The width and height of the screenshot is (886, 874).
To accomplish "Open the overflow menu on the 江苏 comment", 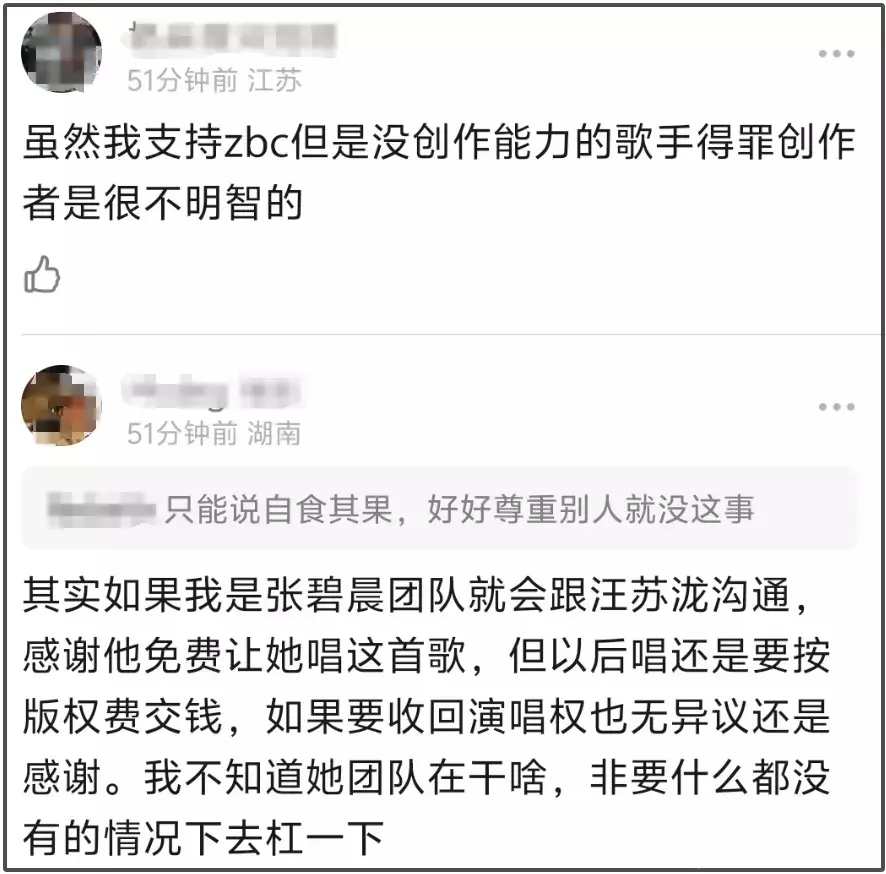I will point(836,54).
